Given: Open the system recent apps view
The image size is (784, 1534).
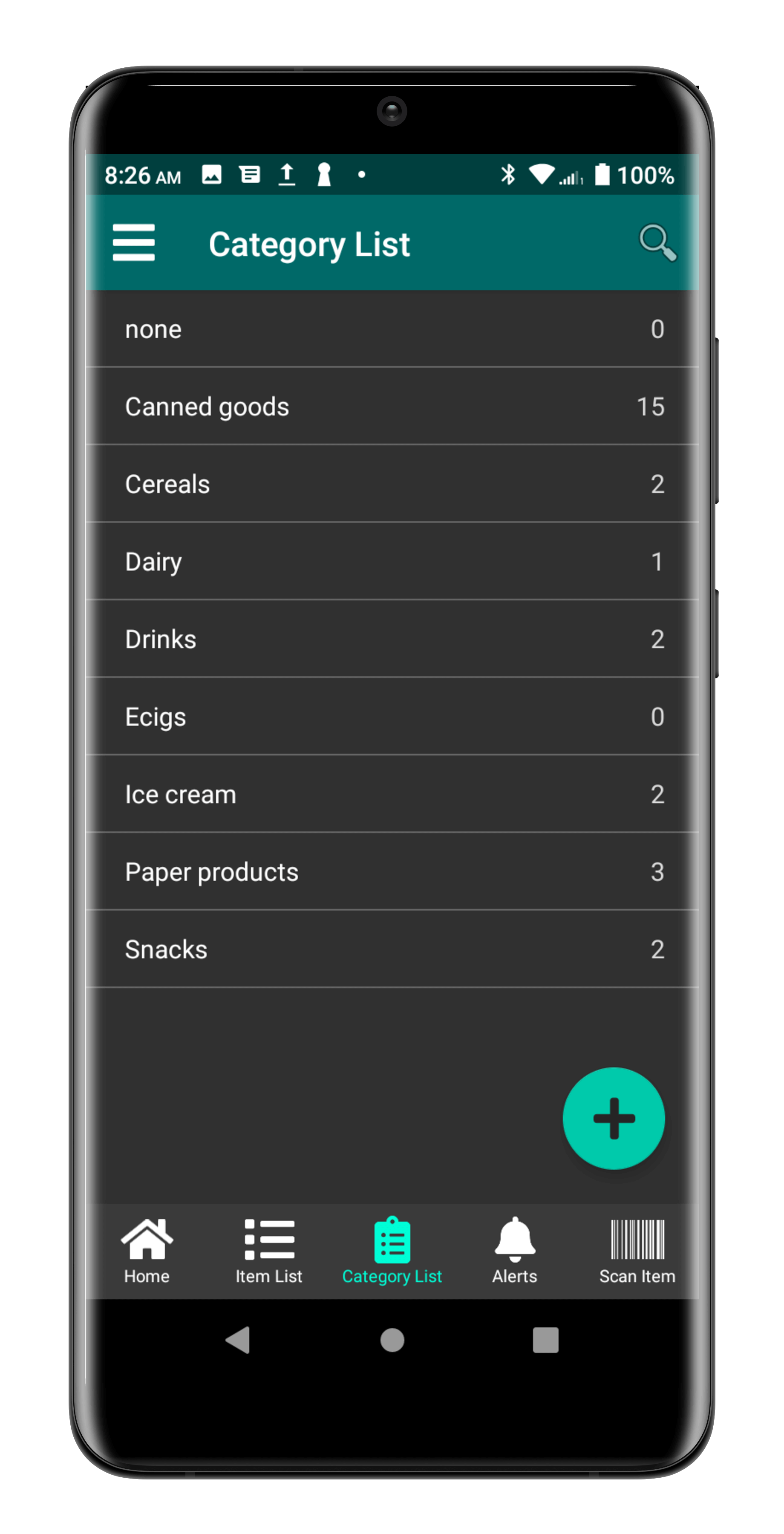Looking at the screenshot, I should (x=545, y=1341).
